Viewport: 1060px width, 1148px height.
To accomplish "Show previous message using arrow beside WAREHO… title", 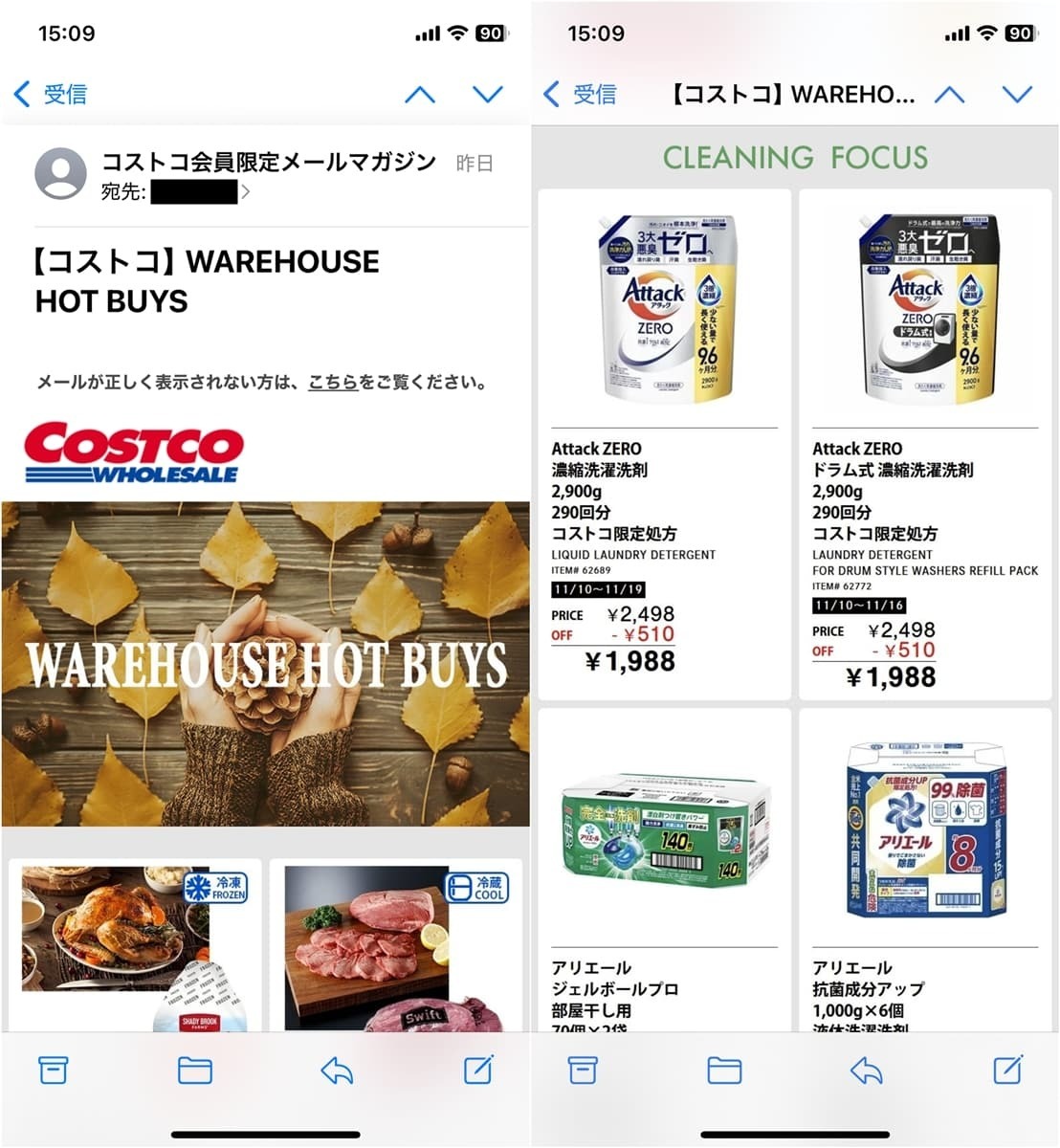I will click(949, 94).
